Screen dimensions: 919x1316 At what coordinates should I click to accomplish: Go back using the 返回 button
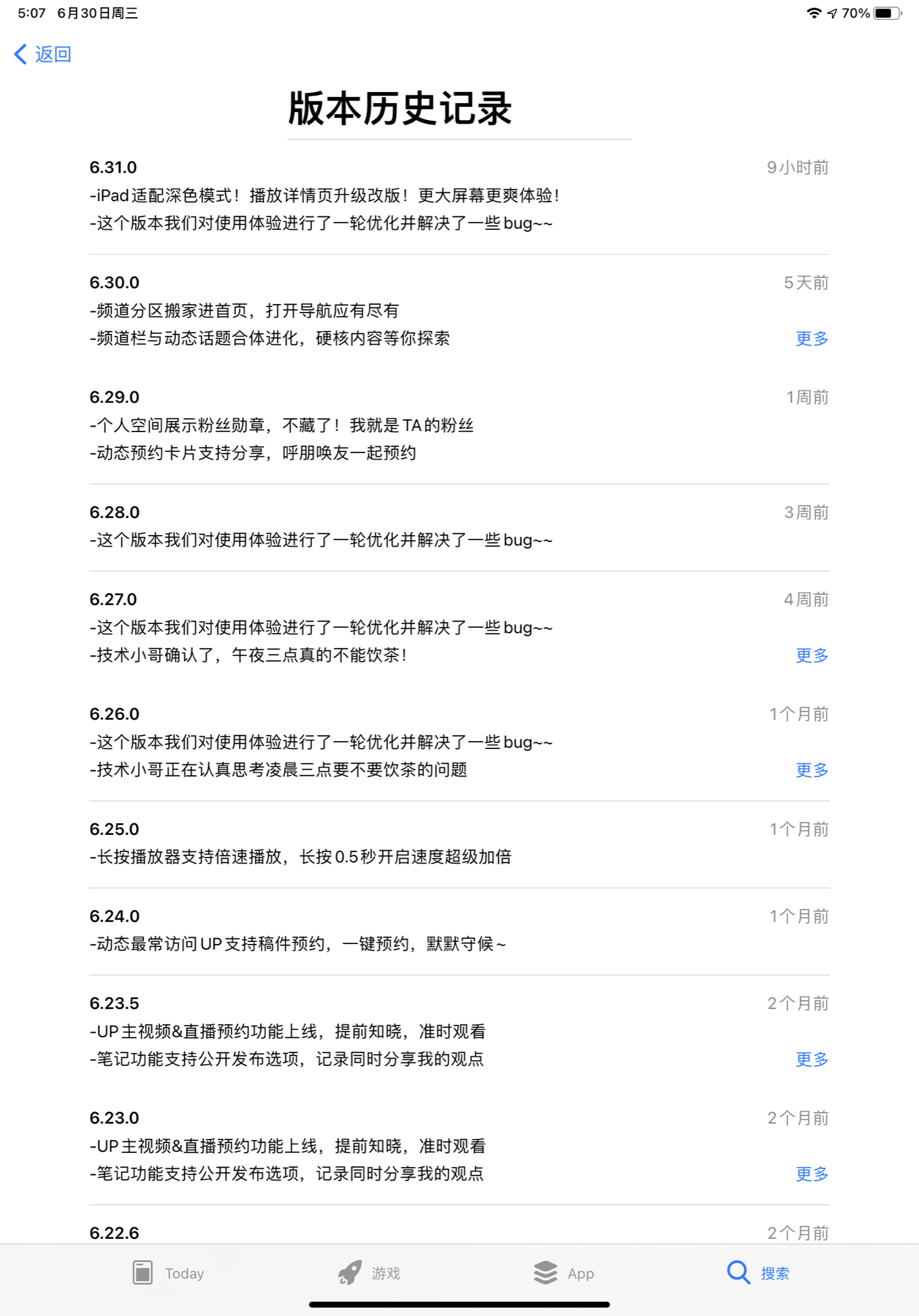point(43,54)
